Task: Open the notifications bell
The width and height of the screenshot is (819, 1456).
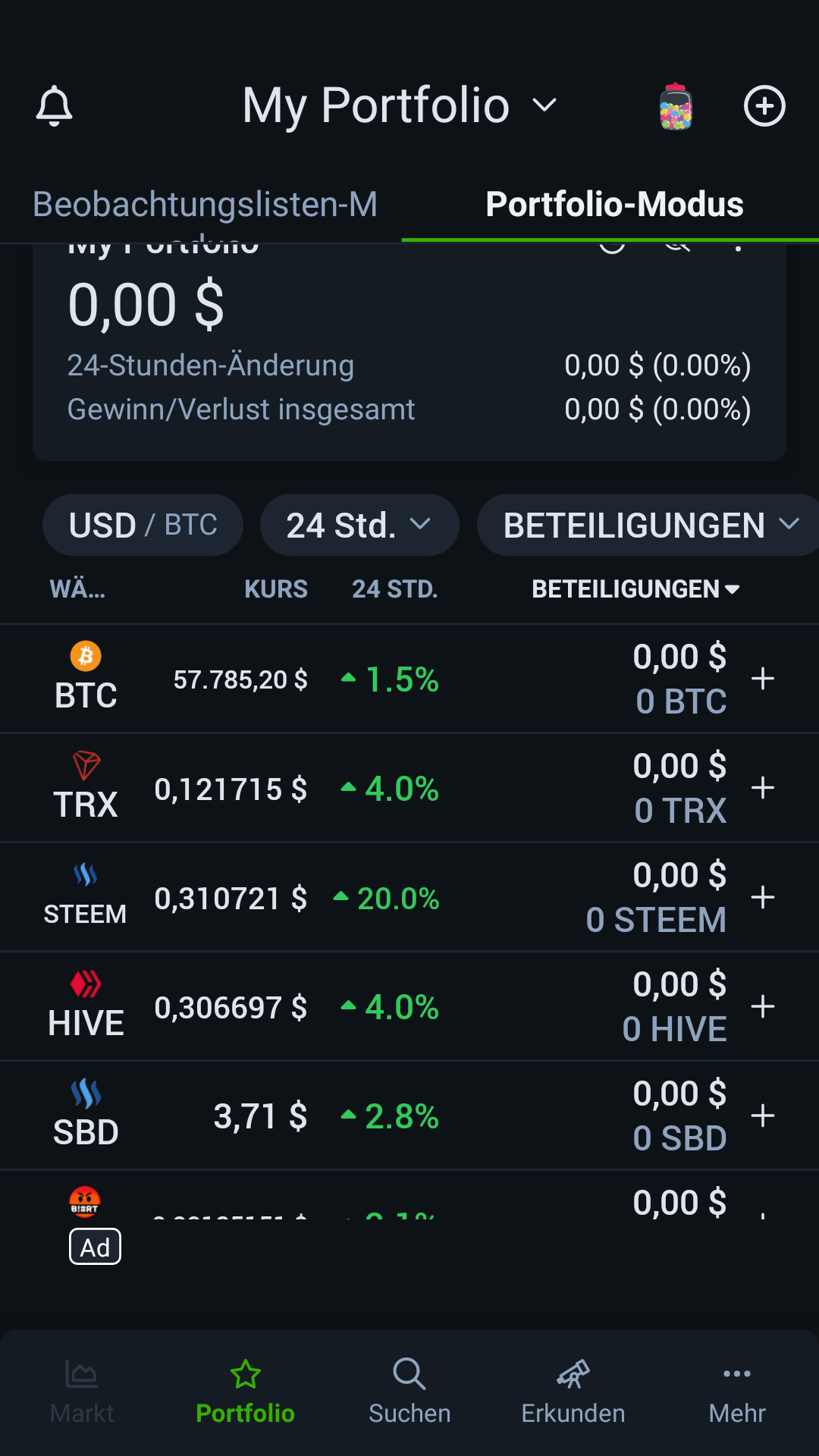Action: click(55, 105)
